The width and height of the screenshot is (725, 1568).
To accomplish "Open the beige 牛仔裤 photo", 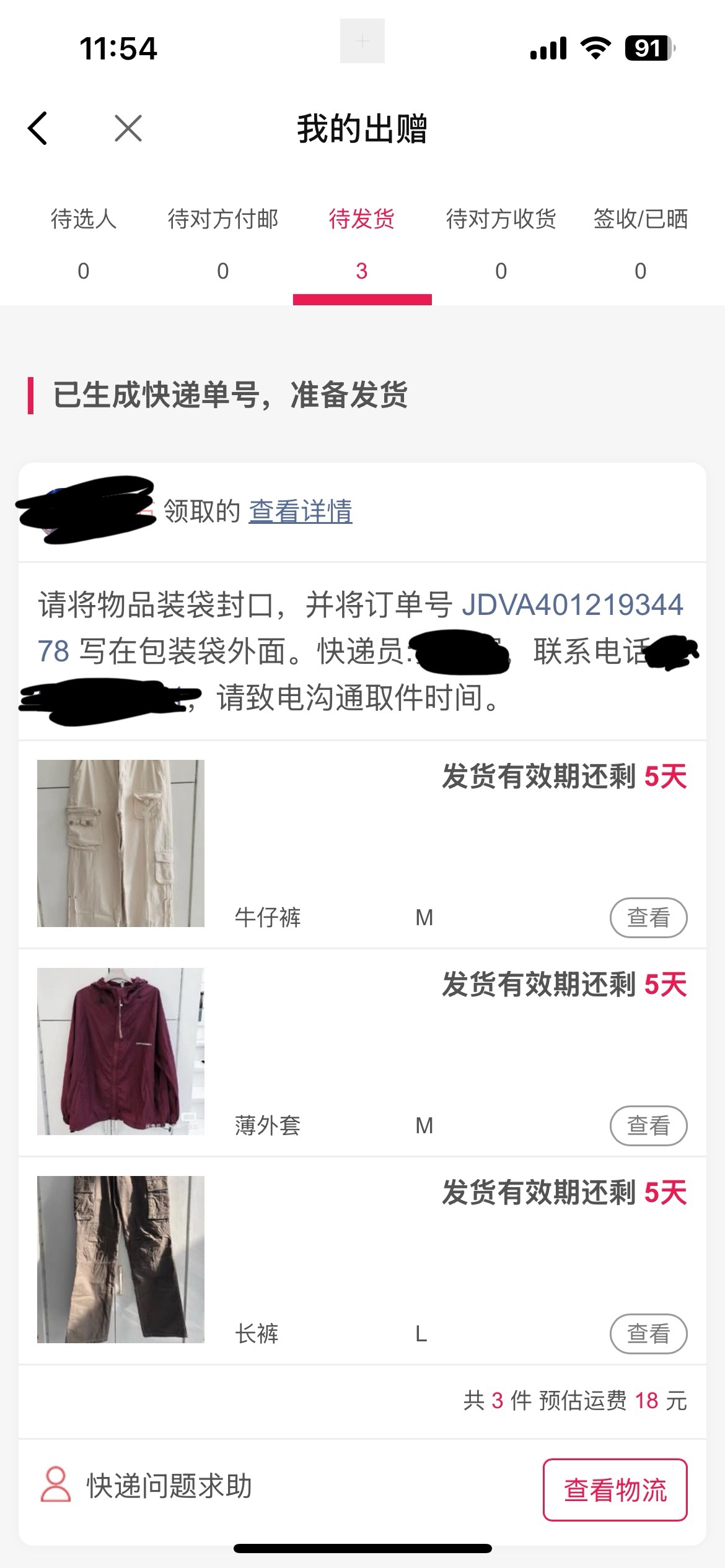I will 121,843.
